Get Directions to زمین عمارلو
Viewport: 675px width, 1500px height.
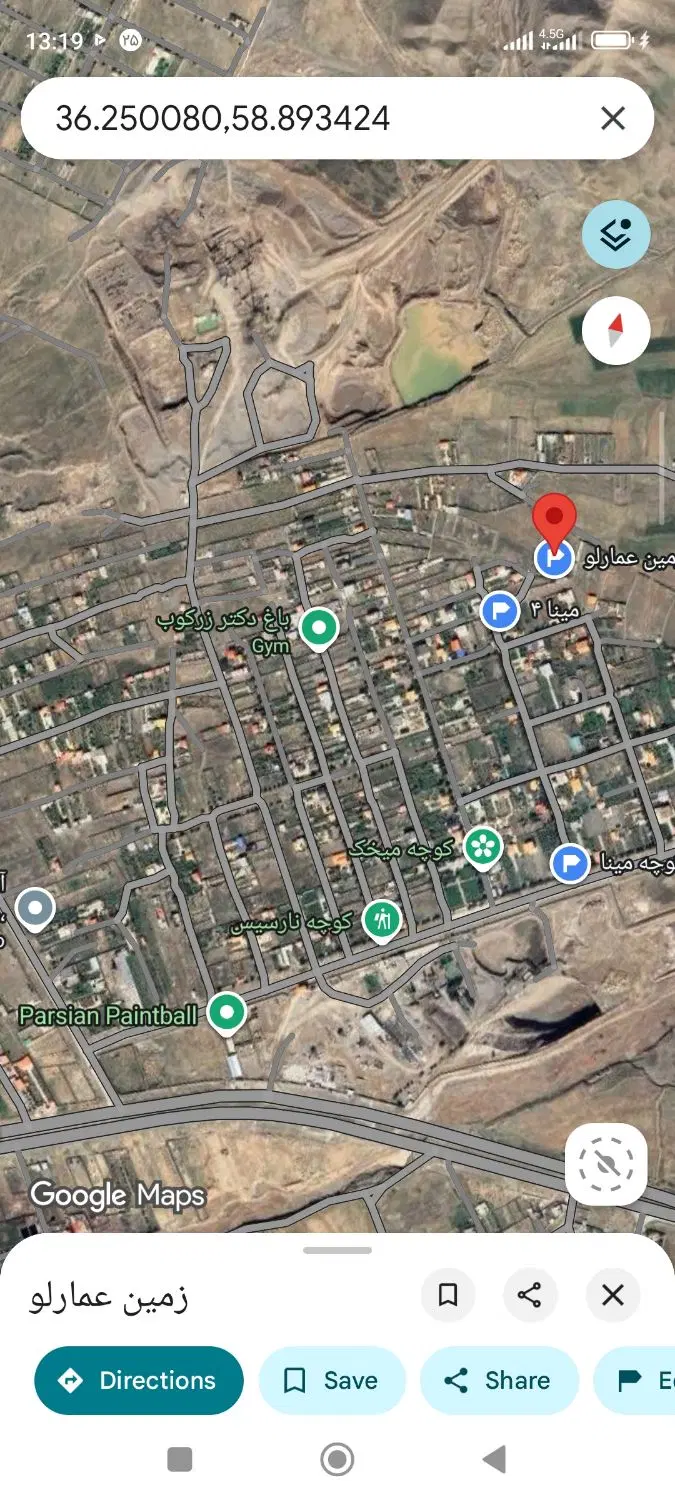(x=139, y=1381)
